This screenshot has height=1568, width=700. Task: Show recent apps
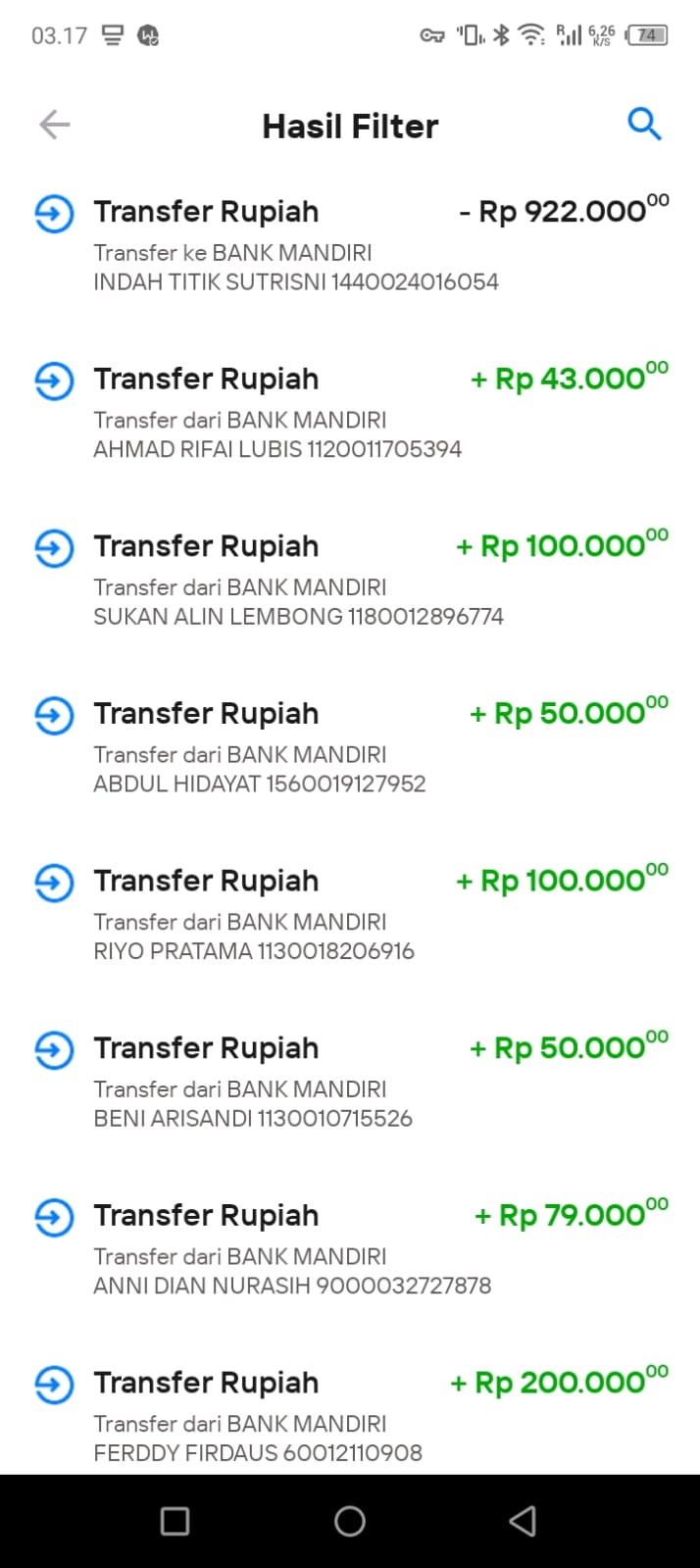tap(175, 1521)
